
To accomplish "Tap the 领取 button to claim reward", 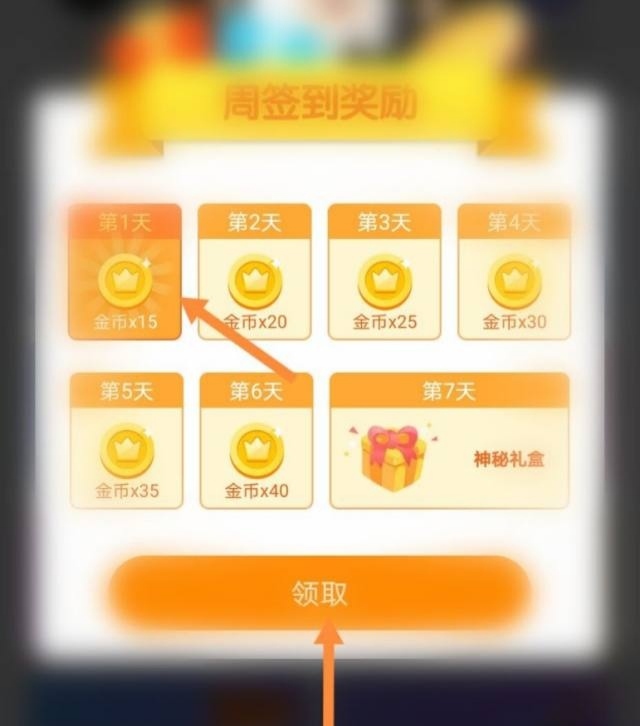I will coord(319,594).
